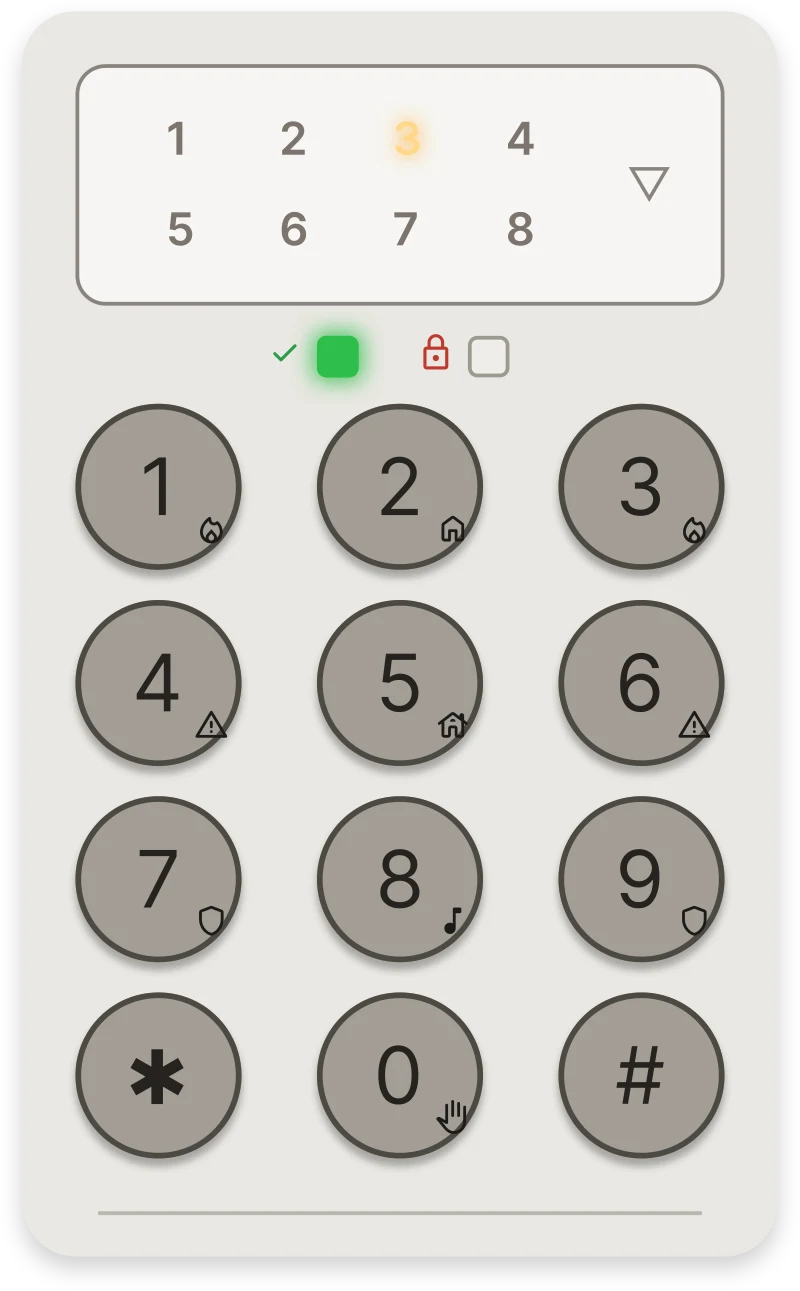Enter digit 2 with the home icon
Image resolution: width=800 pixels, height=1291 pixels.
coord(400,487)
